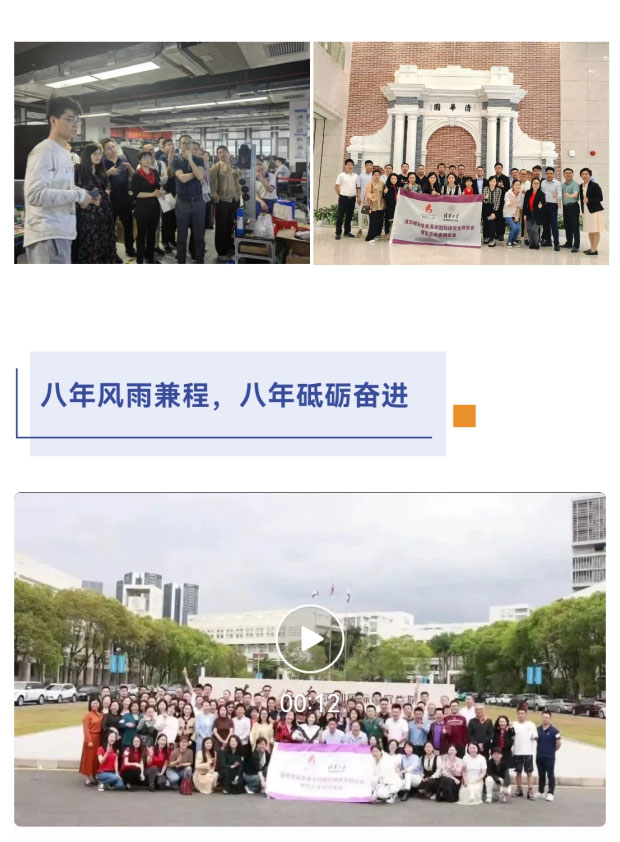Screen dimensions: 620x842
Task: Open the Tsinghua gate group photo
Action: click(461, 152)
